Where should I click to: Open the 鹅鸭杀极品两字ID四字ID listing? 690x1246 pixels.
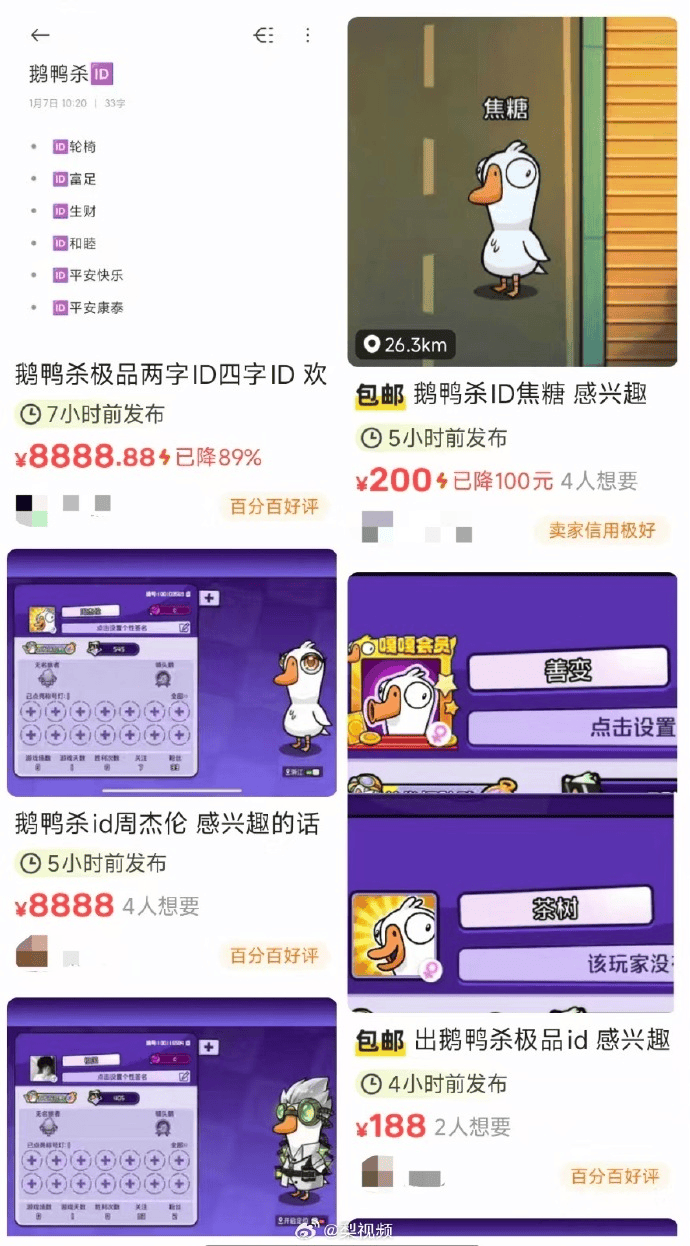click(x=171, y=375)
